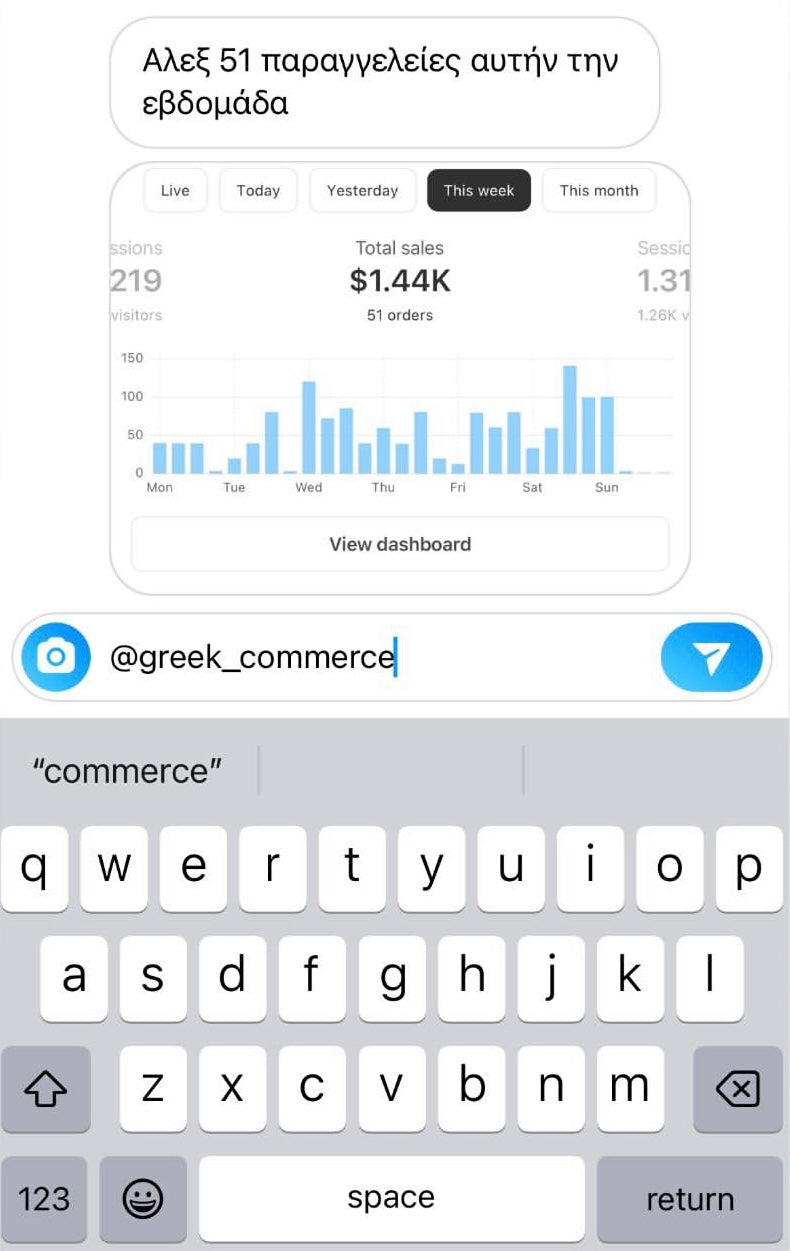Image resolution: width=790 pixels, height=1251 pixels.
Task: Switch keyboard to 123 numbers layout
Action: click(44, 1199)
